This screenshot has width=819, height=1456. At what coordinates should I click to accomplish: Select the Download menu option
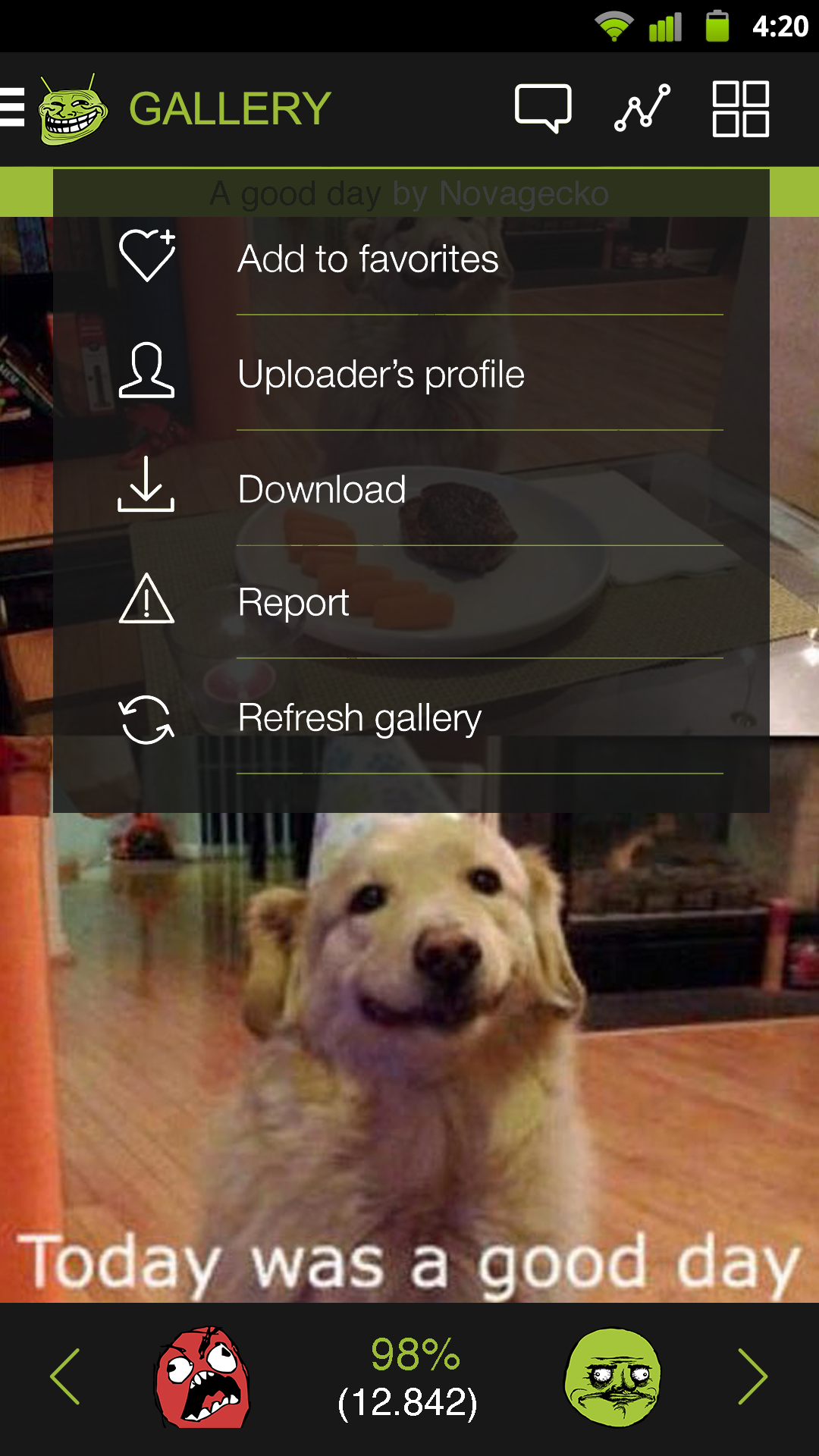click(x=322, y=490)
